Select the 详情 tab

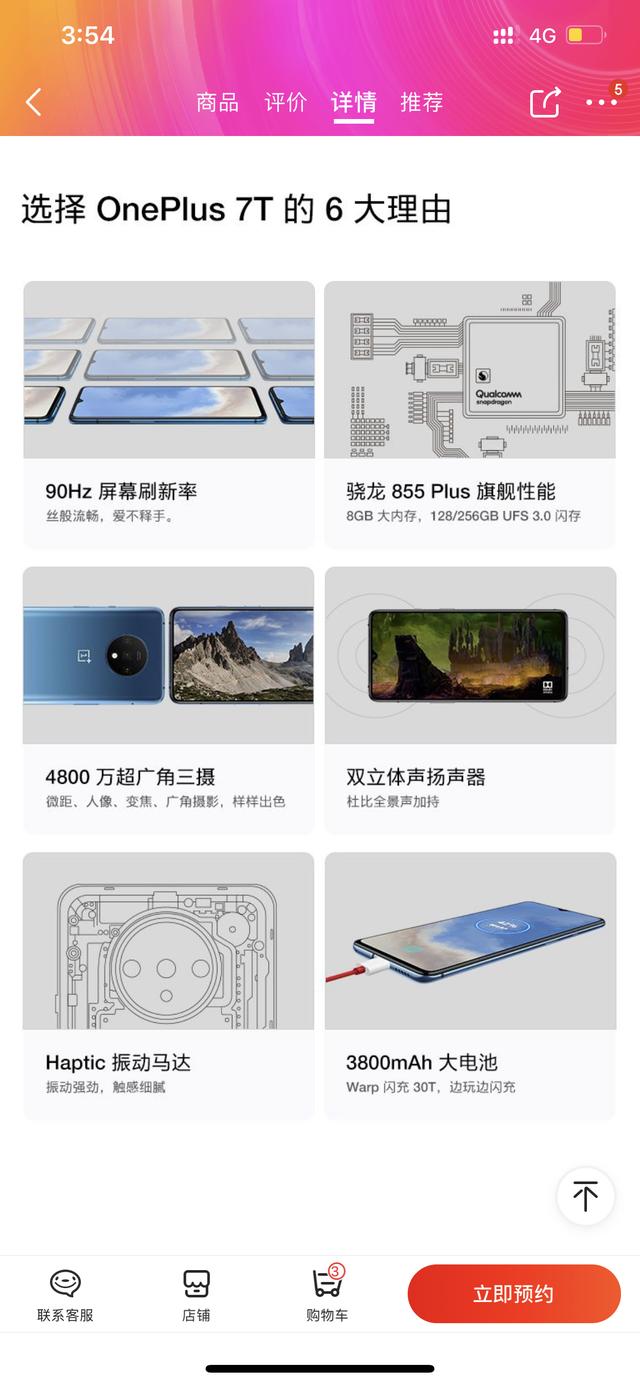[x=353, y=102]
